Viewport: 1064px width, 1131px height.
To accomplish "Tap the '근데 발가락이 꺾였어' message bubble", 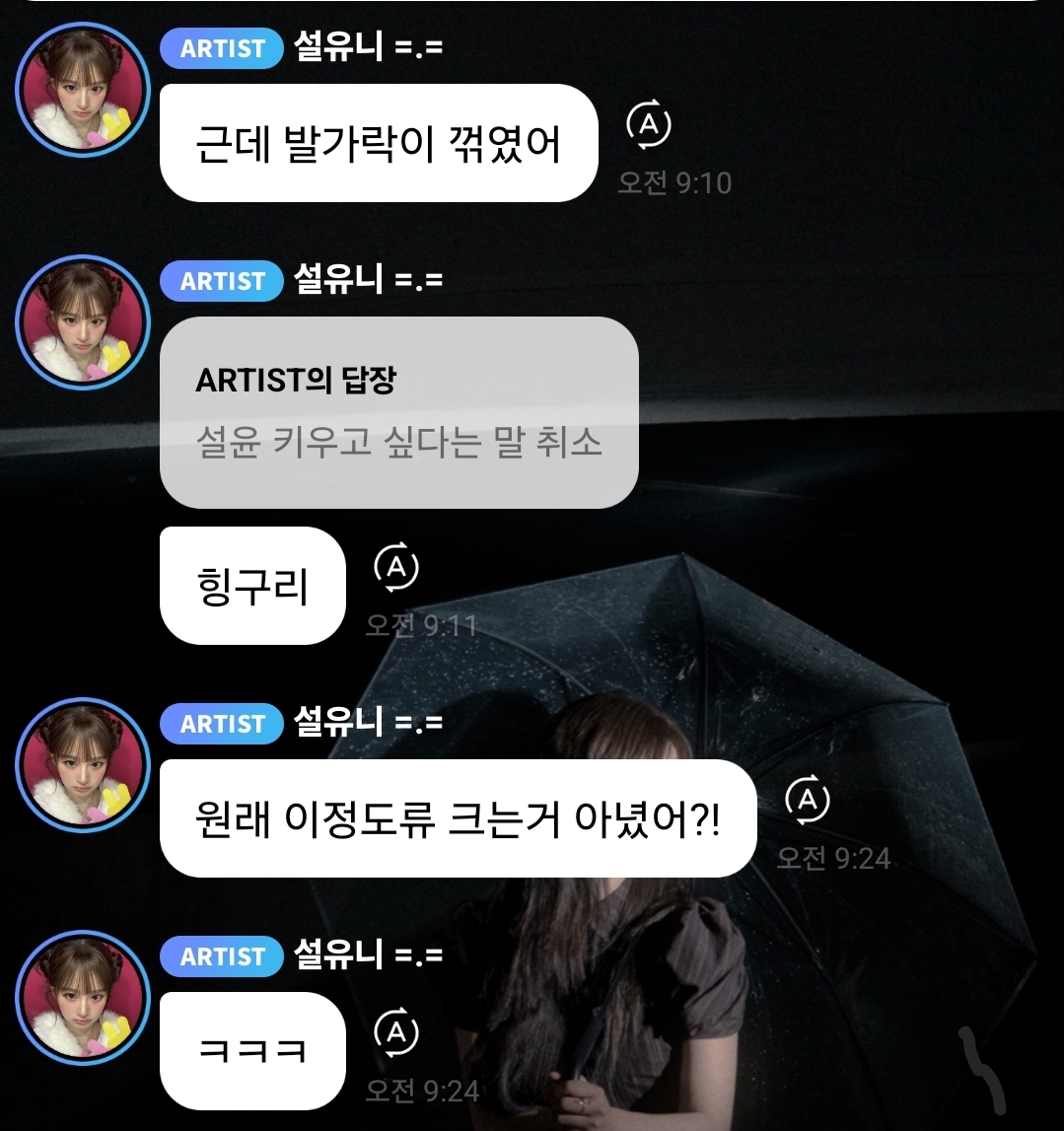I will [380, 141].
